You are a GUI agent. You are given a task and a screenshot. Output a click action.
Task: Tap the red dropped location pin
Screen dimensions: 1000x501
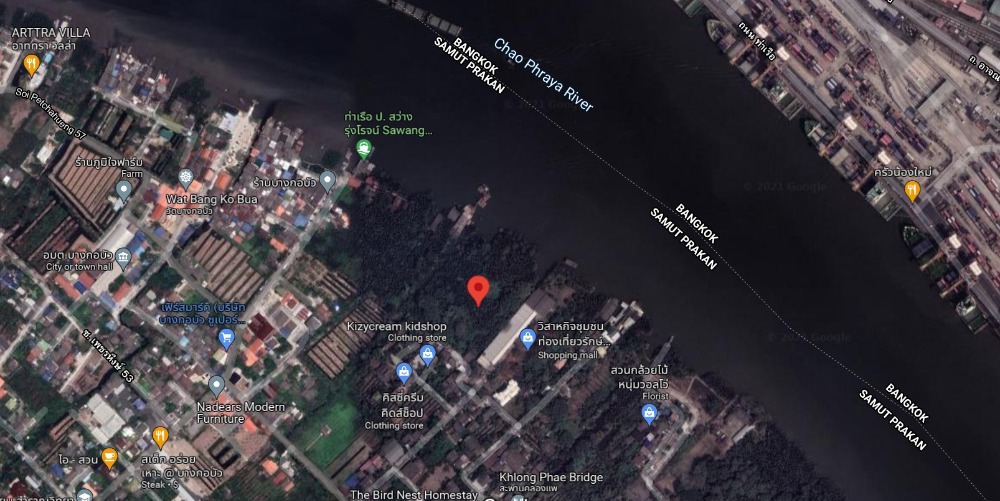click(478, 289)
